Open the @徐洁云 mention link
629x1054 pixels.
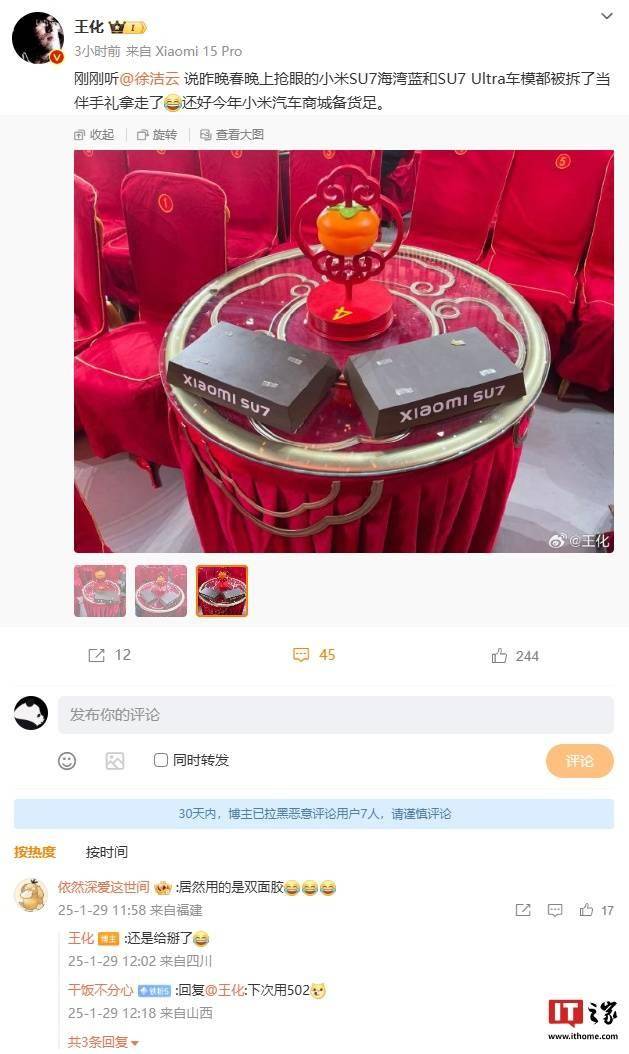[150, 77]
